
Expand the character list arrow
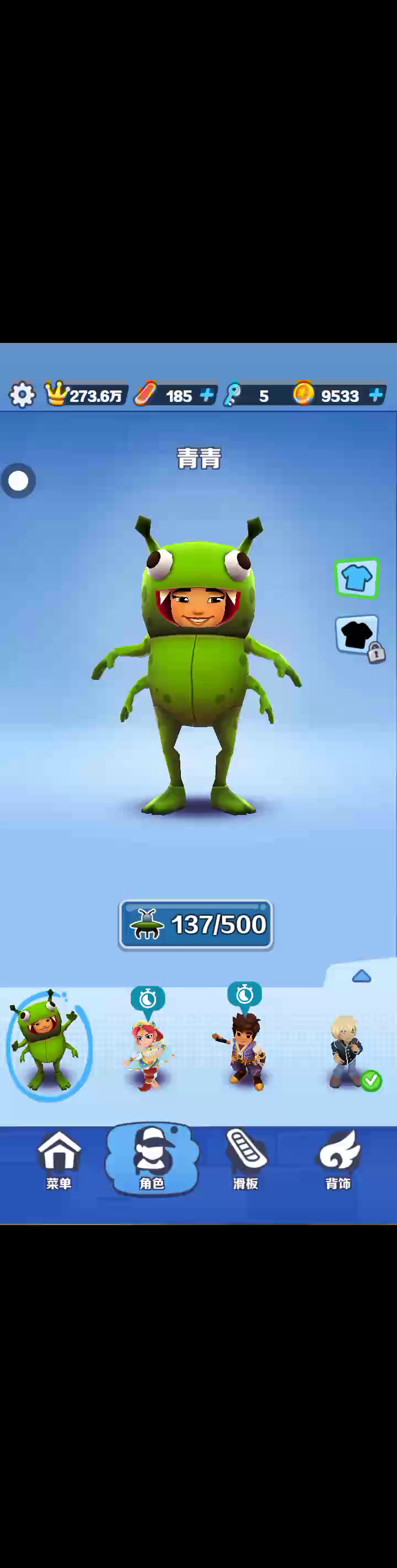point(361,976)
